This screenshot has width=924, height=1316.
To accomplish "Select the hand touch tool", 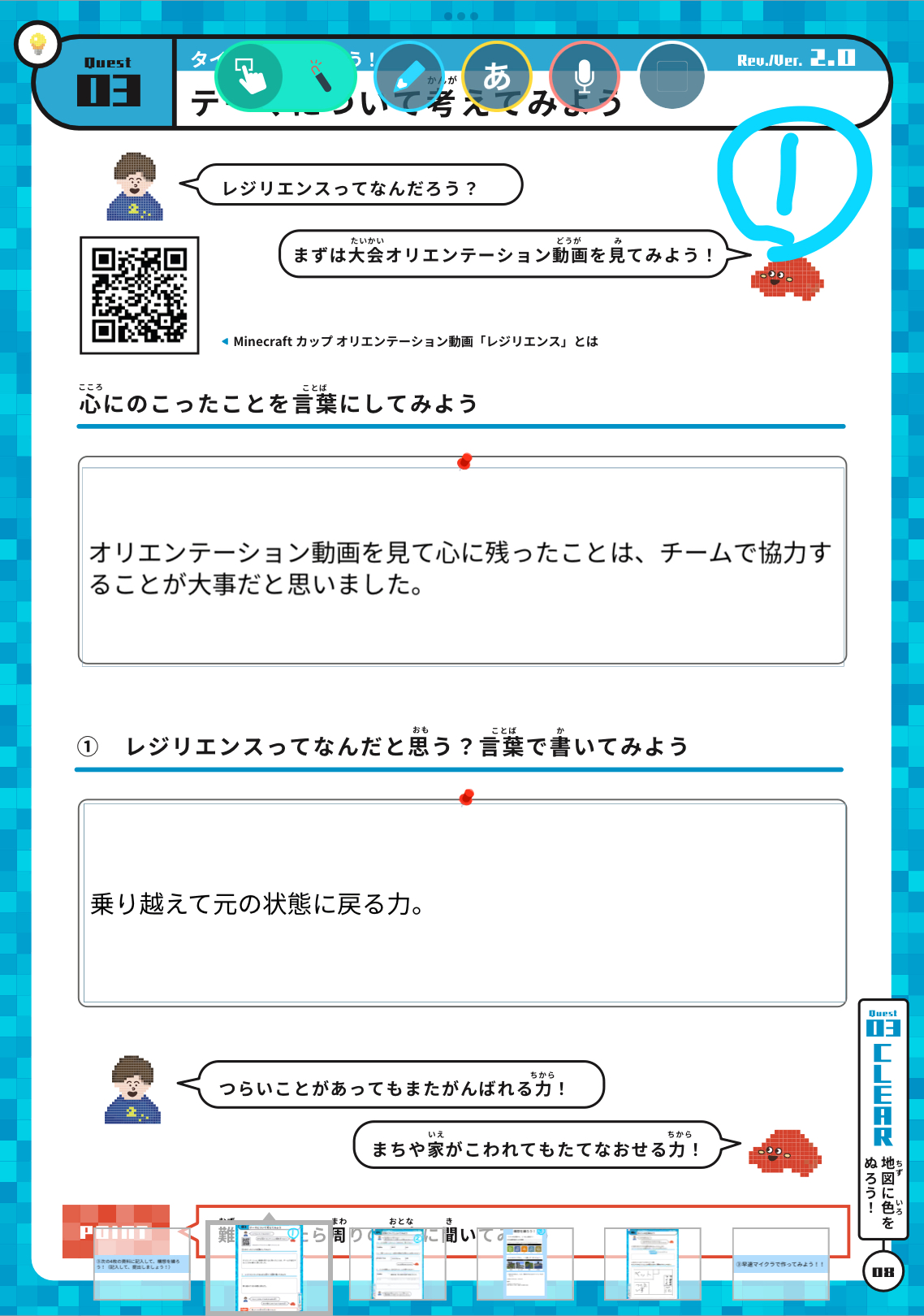I will [x=249, y=77].
